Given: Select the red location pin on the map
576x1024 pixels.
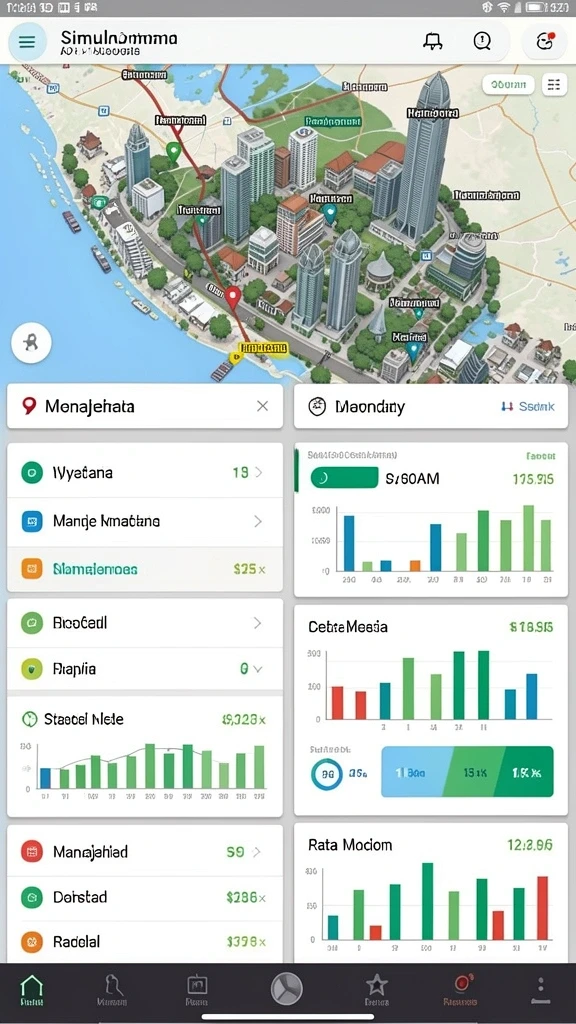Looking at the screenshot, I should pyautogui.click(x=233, y=298).
